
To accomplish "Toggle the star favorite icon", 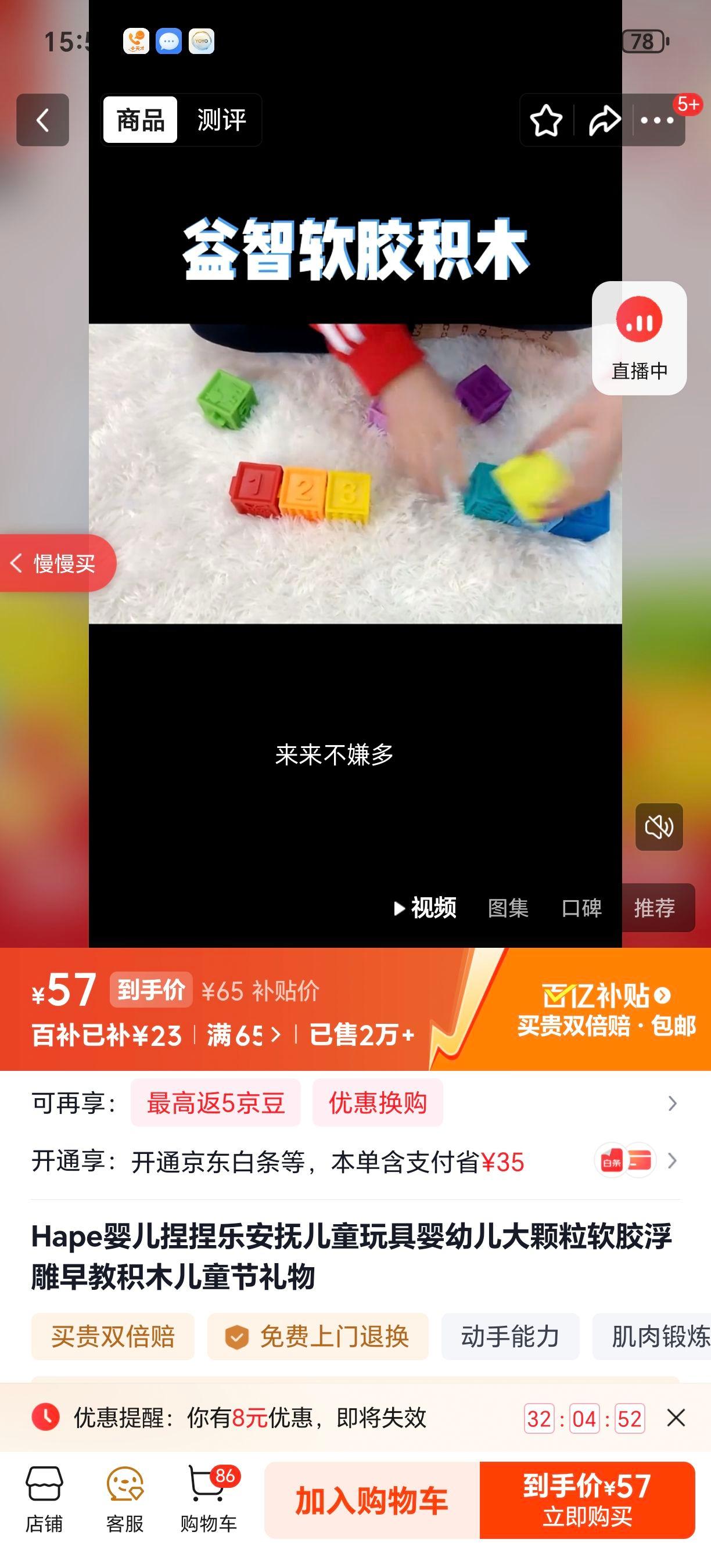I will pyautogui.click(x=547, y=120).
